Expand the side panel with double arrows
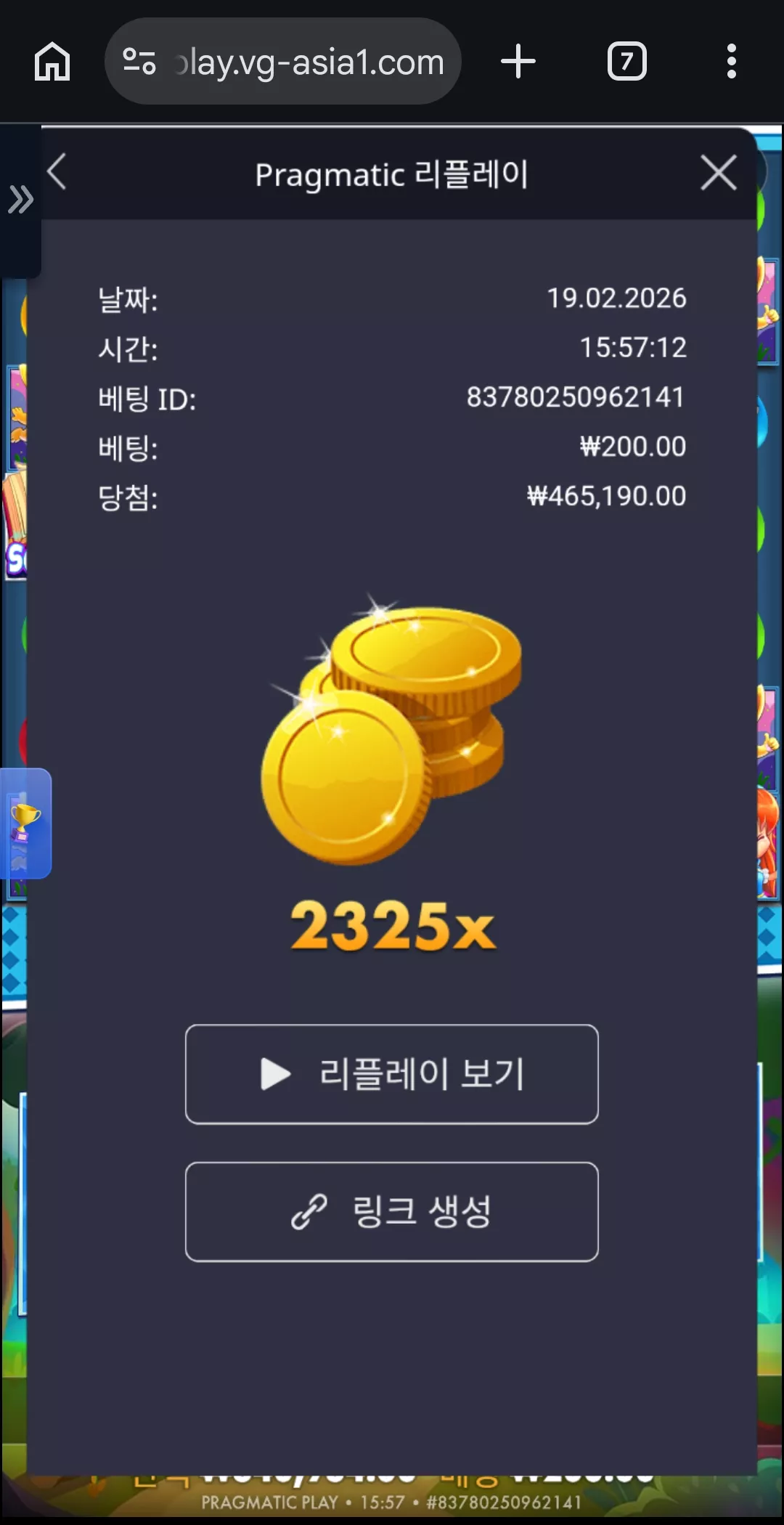The width and height of the screenshot is (784, 1525). [20, 200]
